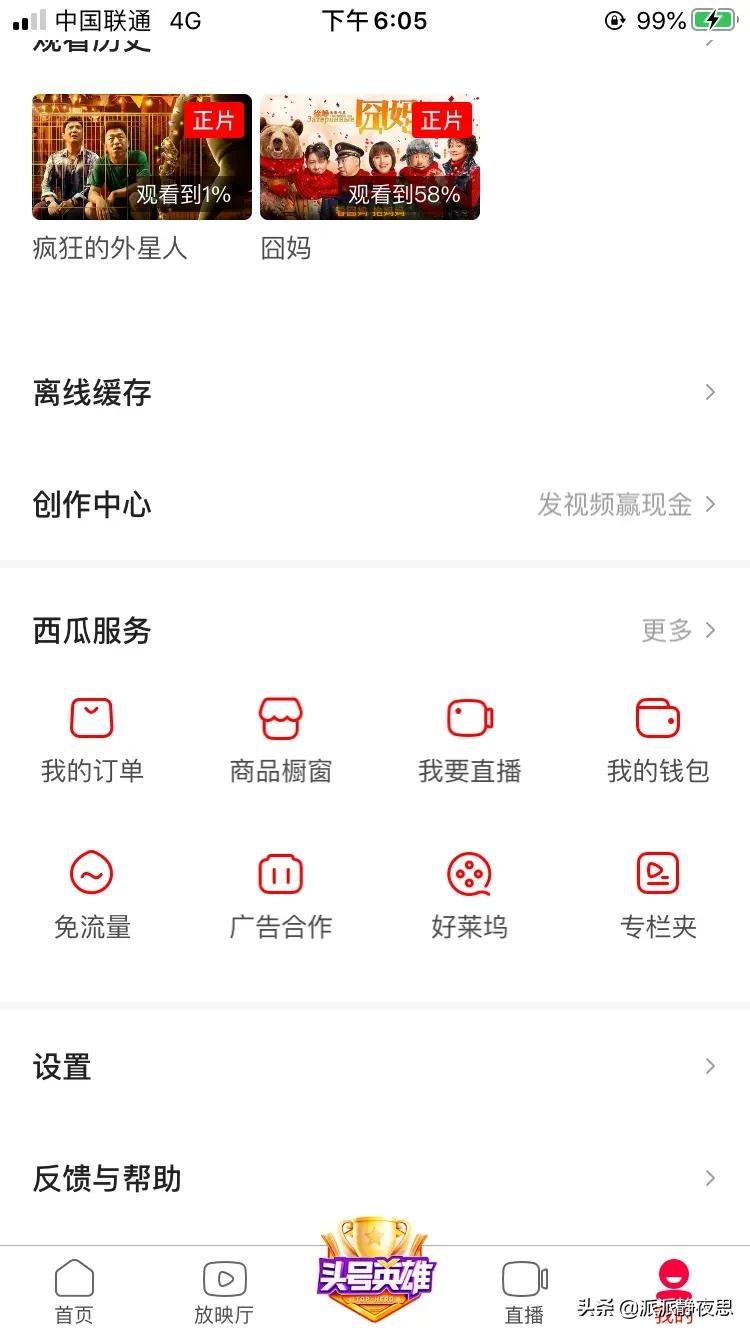
Task: Open 头号英雄 trophy banner
Action: pyautogui.click(x=376, y=1270)
